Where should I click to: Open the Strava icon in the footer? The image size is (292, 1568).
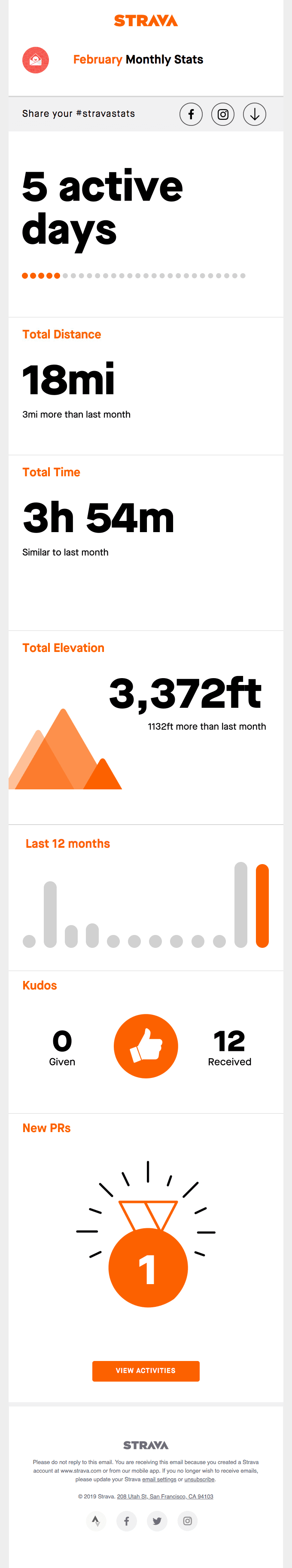(95, 1520)
